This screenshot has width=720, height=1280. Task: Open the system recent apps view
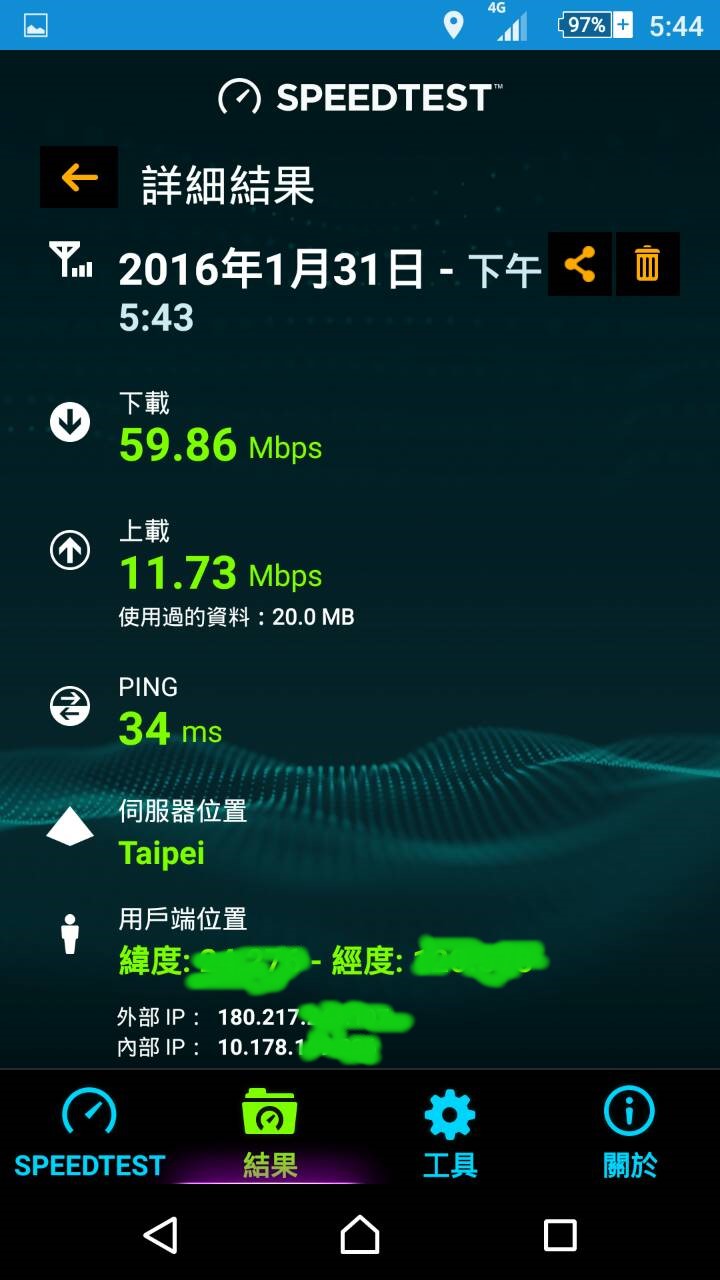[560, 1235]
